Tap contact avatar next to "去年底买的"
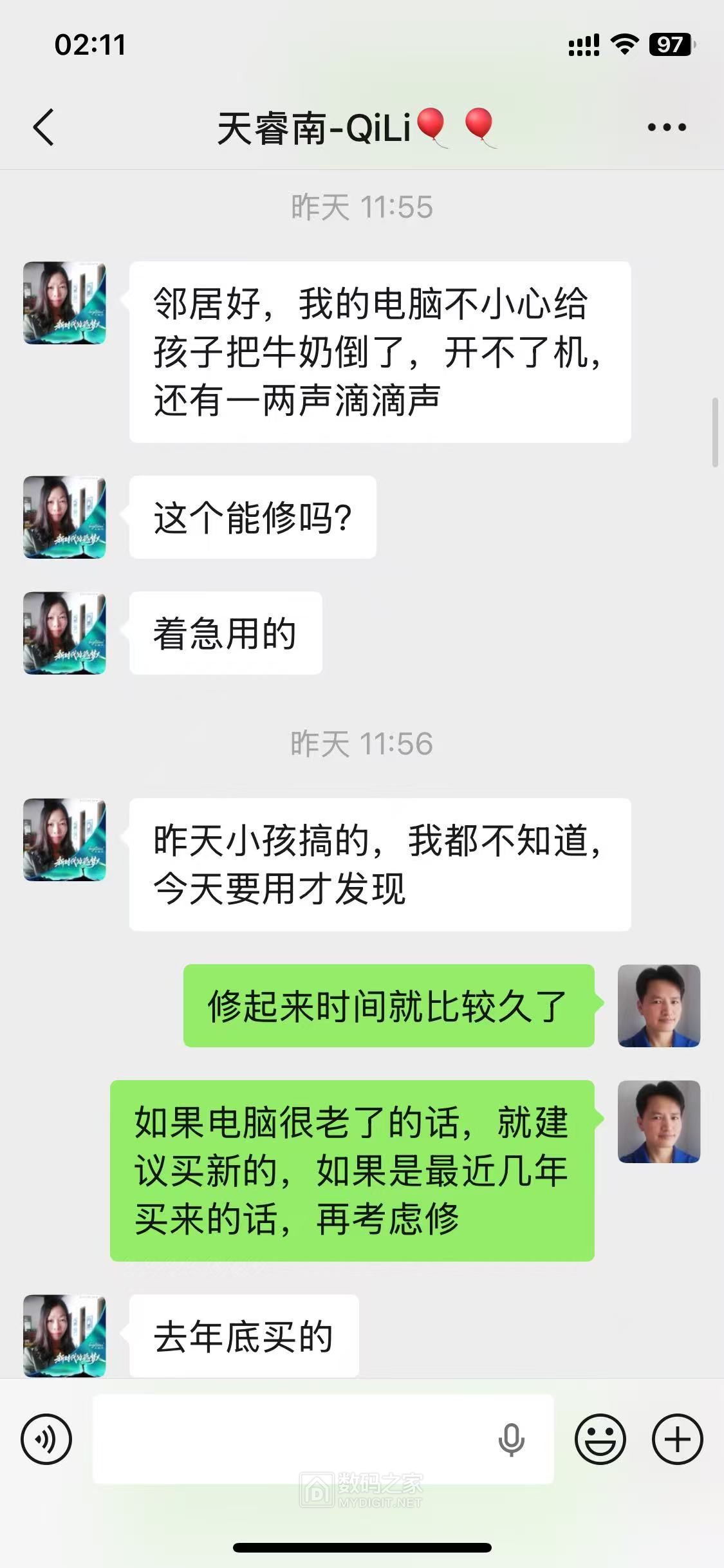The height and width of the screenshot is (1568, 724). tap(64, 1336)
